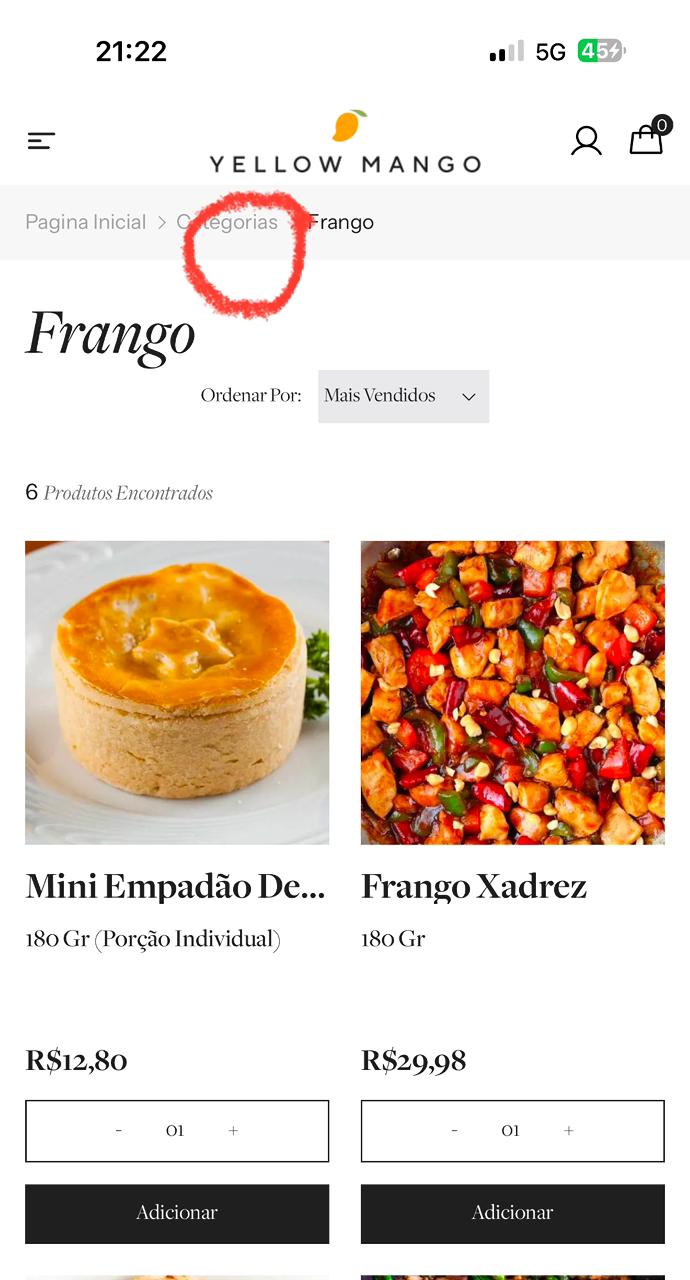This screenshot has width=690, height=1280.
Task: Tap the Yellow Mango logo to go home
Action: click(x=345, y=143)
